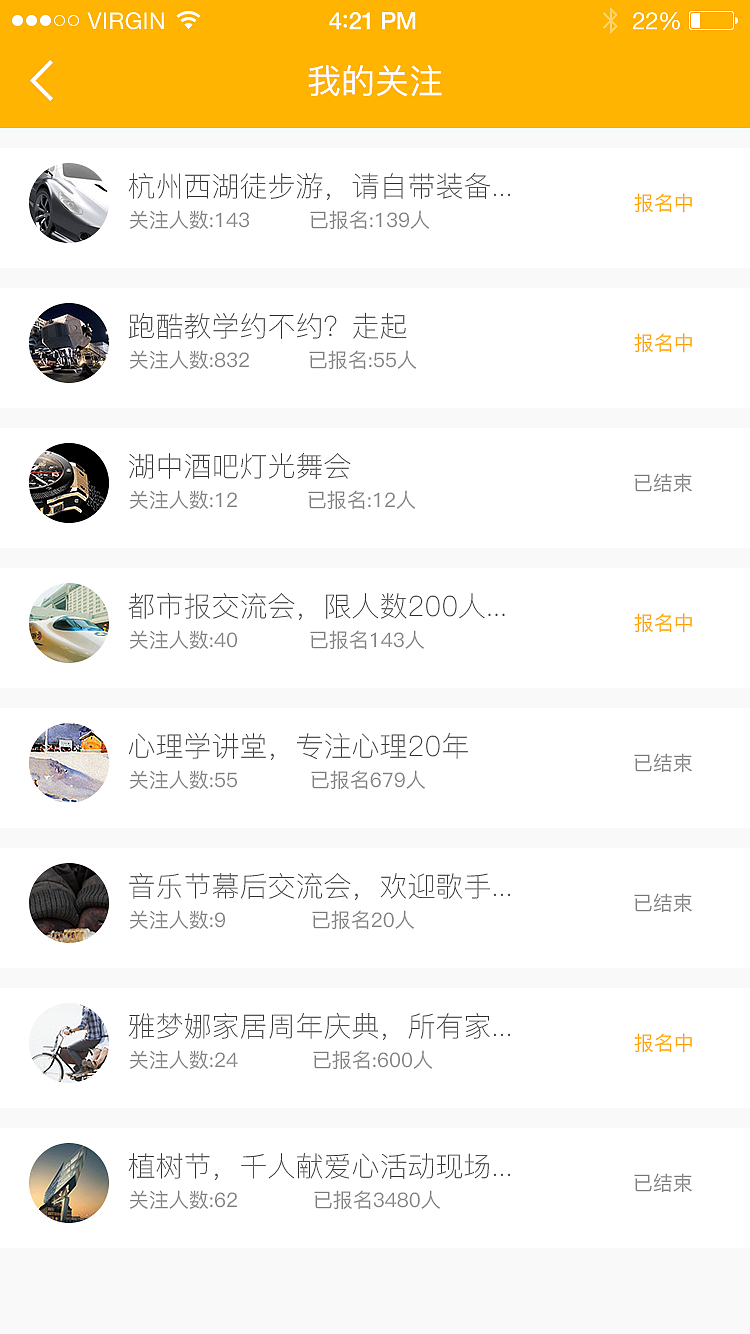Tap the clock avatar of 湖中酒吧灯光舞会
Viewport: 750px width, 1334px height.
[x=68, y=483]
